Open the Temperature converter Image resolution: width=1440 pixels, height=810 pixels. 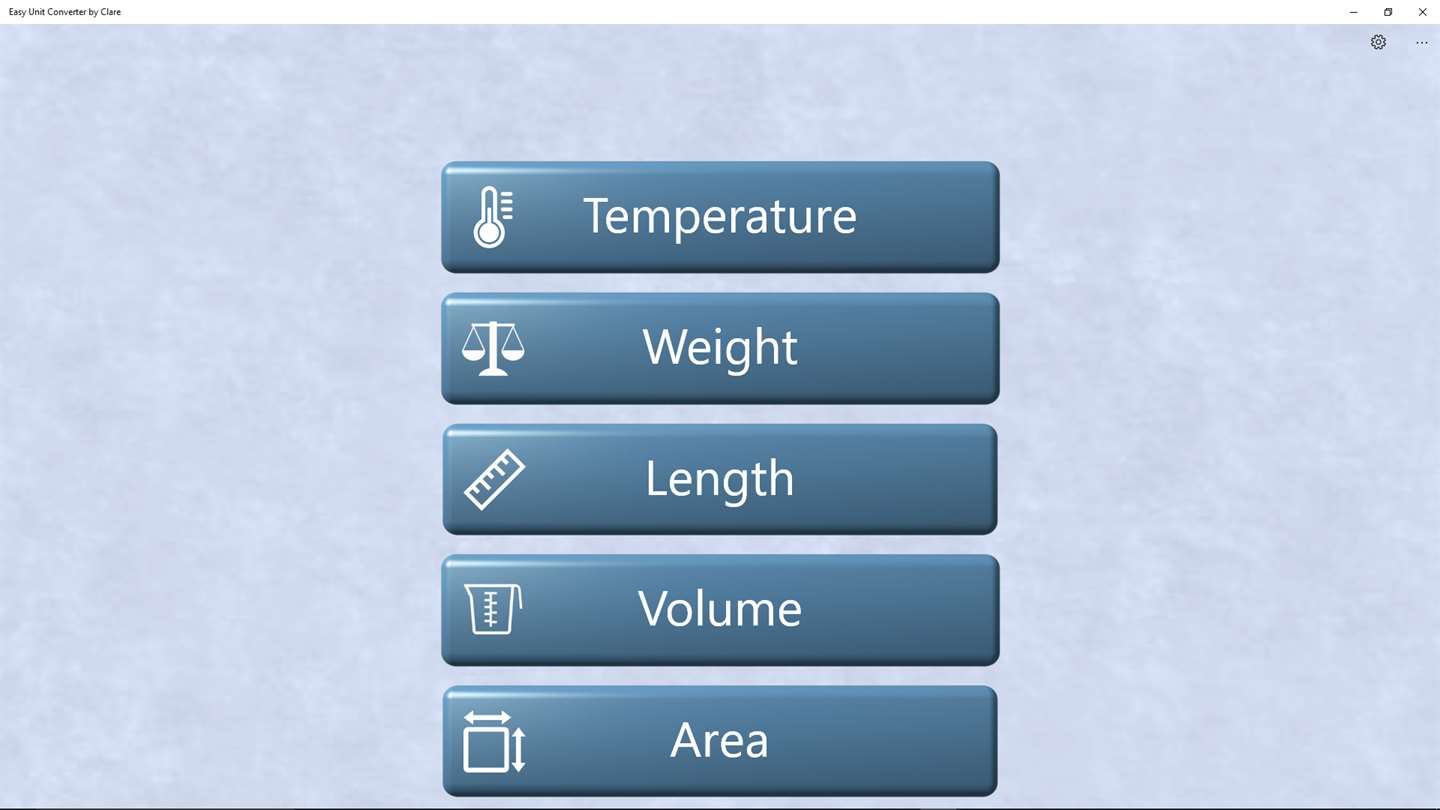(720, 217)
